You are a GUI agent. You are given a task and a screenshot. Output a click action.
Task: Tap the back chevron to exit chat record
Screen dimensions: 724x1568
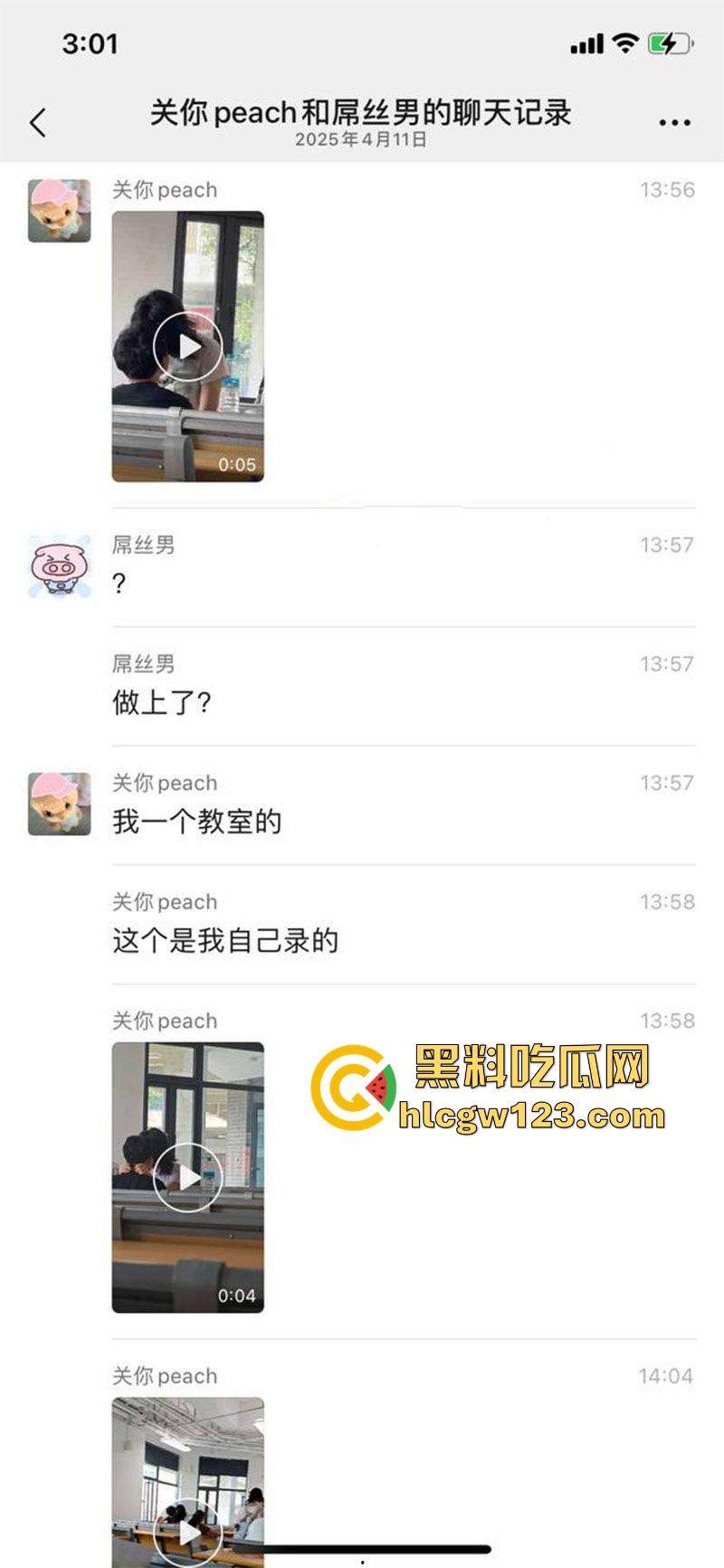pyautogui.click(x=36, y=119)
